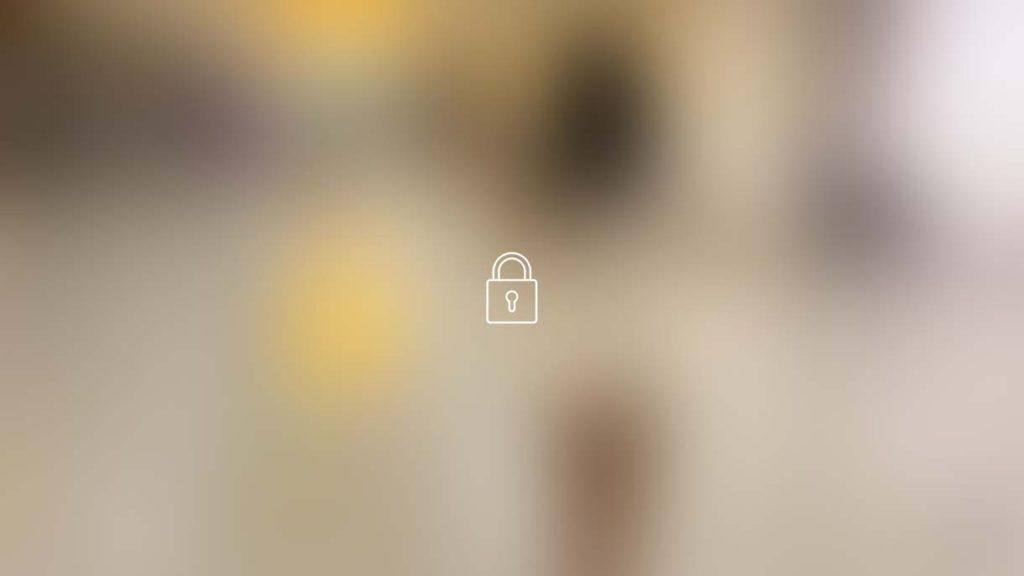Tap the padlock icon to unlock

pos(511,289)
